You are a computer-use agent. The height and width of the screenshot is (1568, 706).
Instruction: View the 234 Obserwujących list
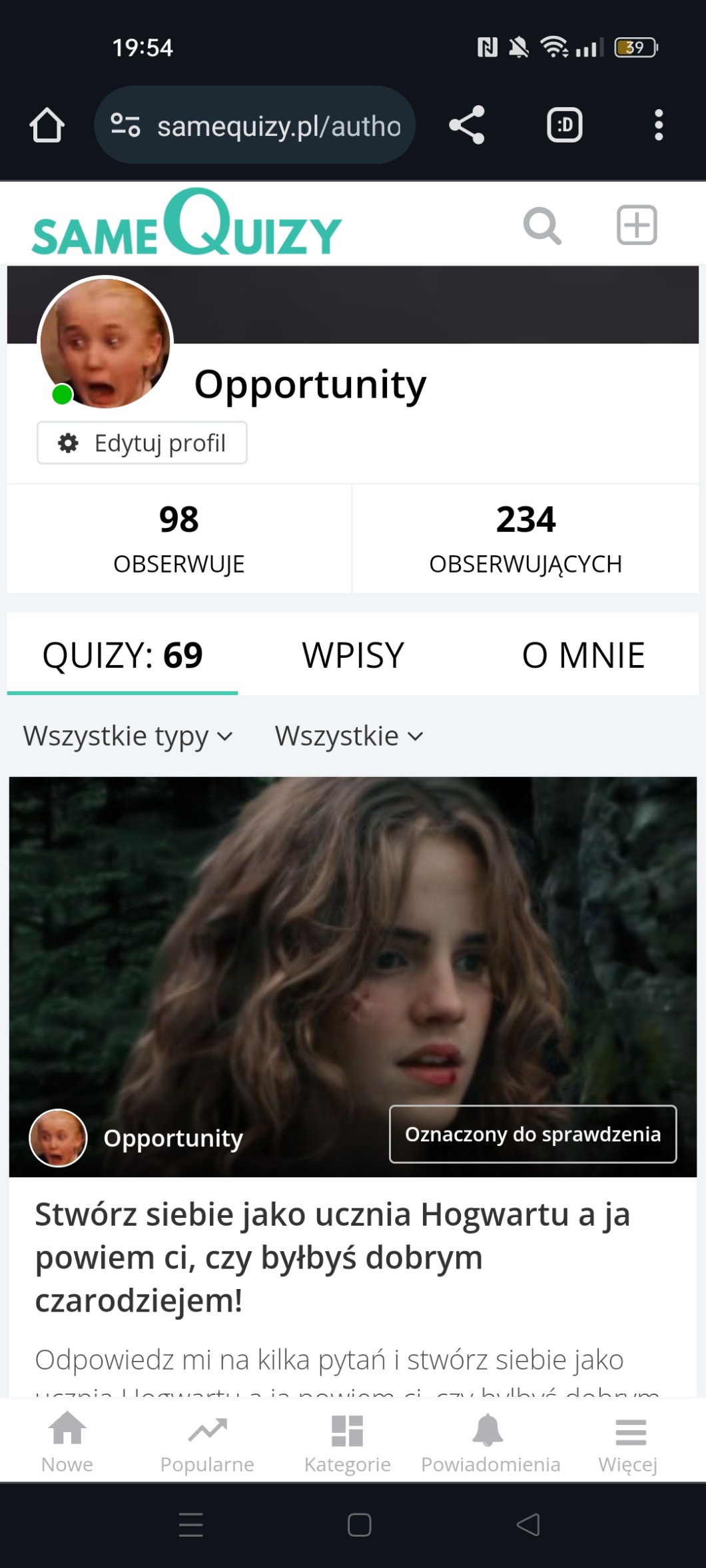click(525, 538)
